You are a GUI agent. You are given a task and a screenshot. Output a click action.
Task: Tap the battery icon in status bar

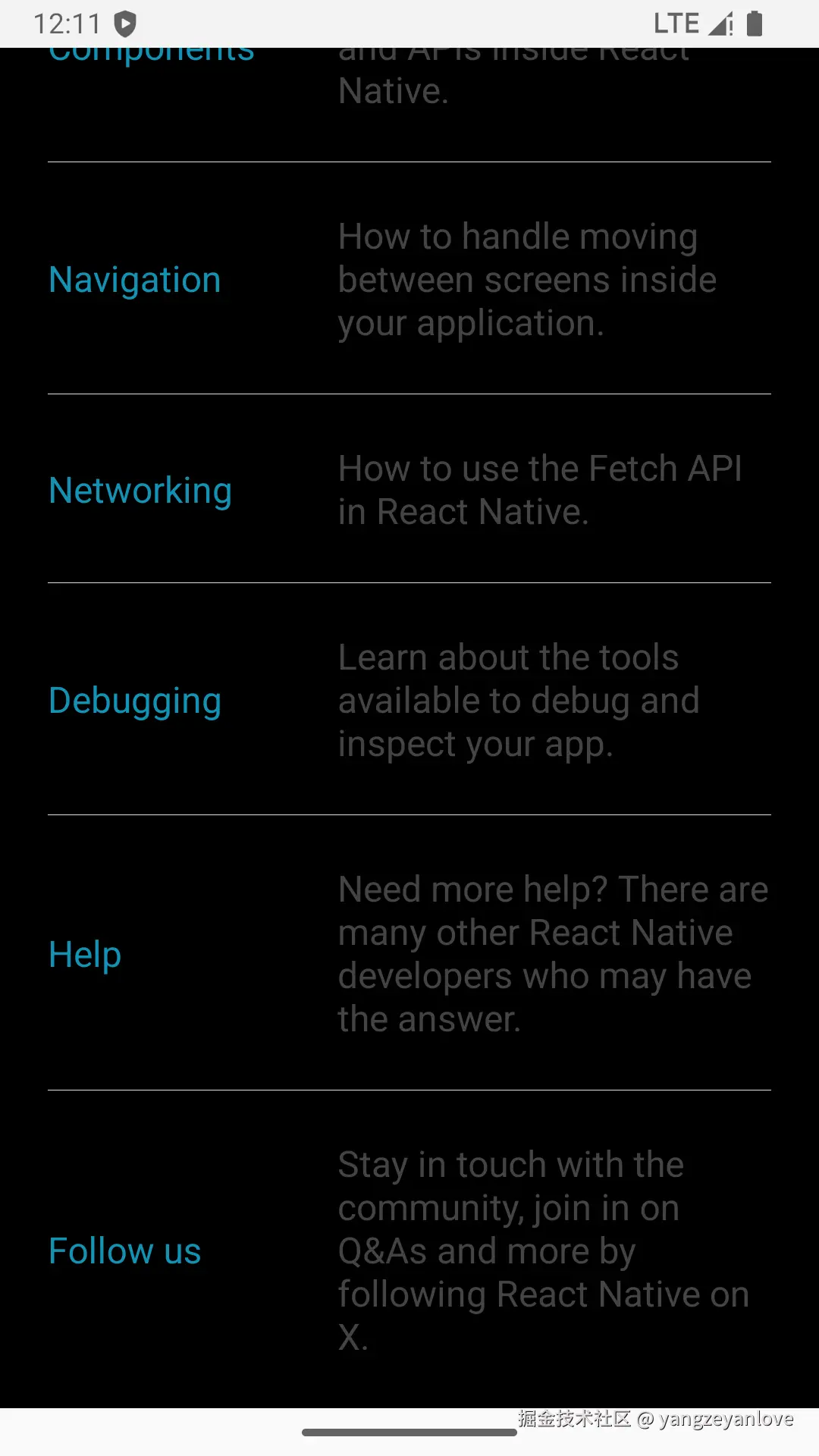756,23
